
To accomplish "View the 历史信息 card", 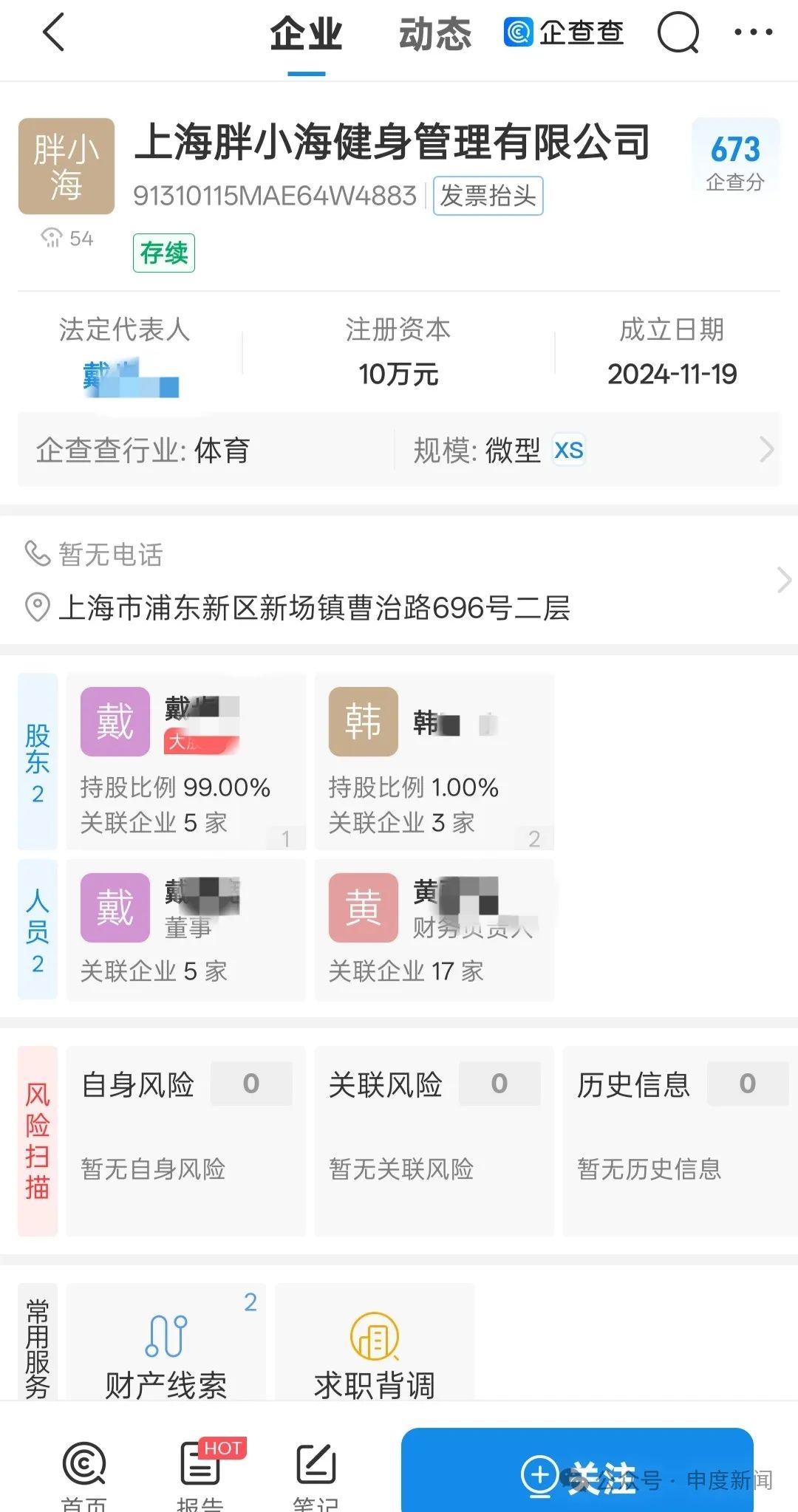I will pyautogui.click(x=680, y=1140).
